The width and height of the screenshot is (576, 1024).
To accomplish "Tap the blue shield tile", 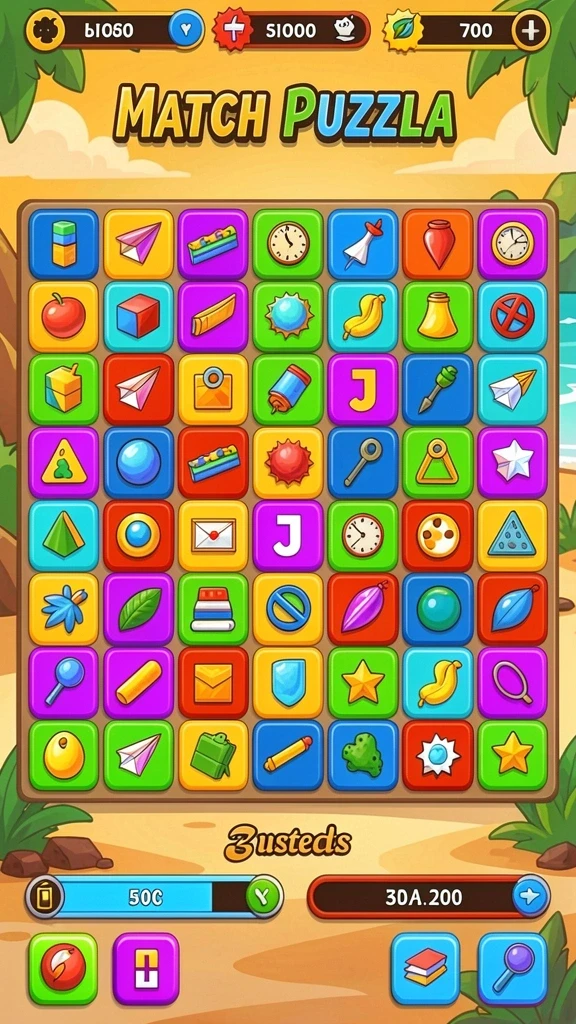I will (288, 682).
